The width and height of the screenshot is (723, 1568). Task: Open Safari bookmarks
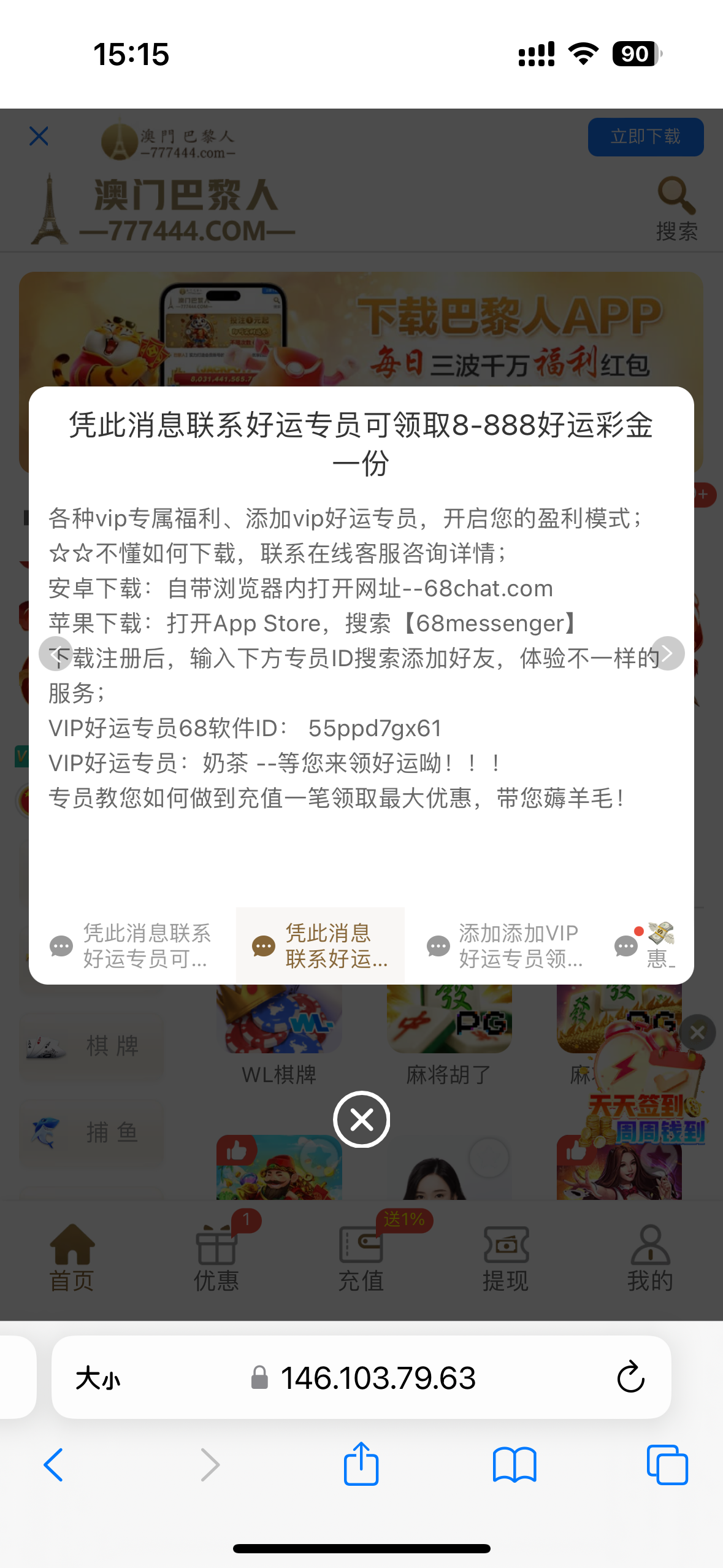[514, 1464]
